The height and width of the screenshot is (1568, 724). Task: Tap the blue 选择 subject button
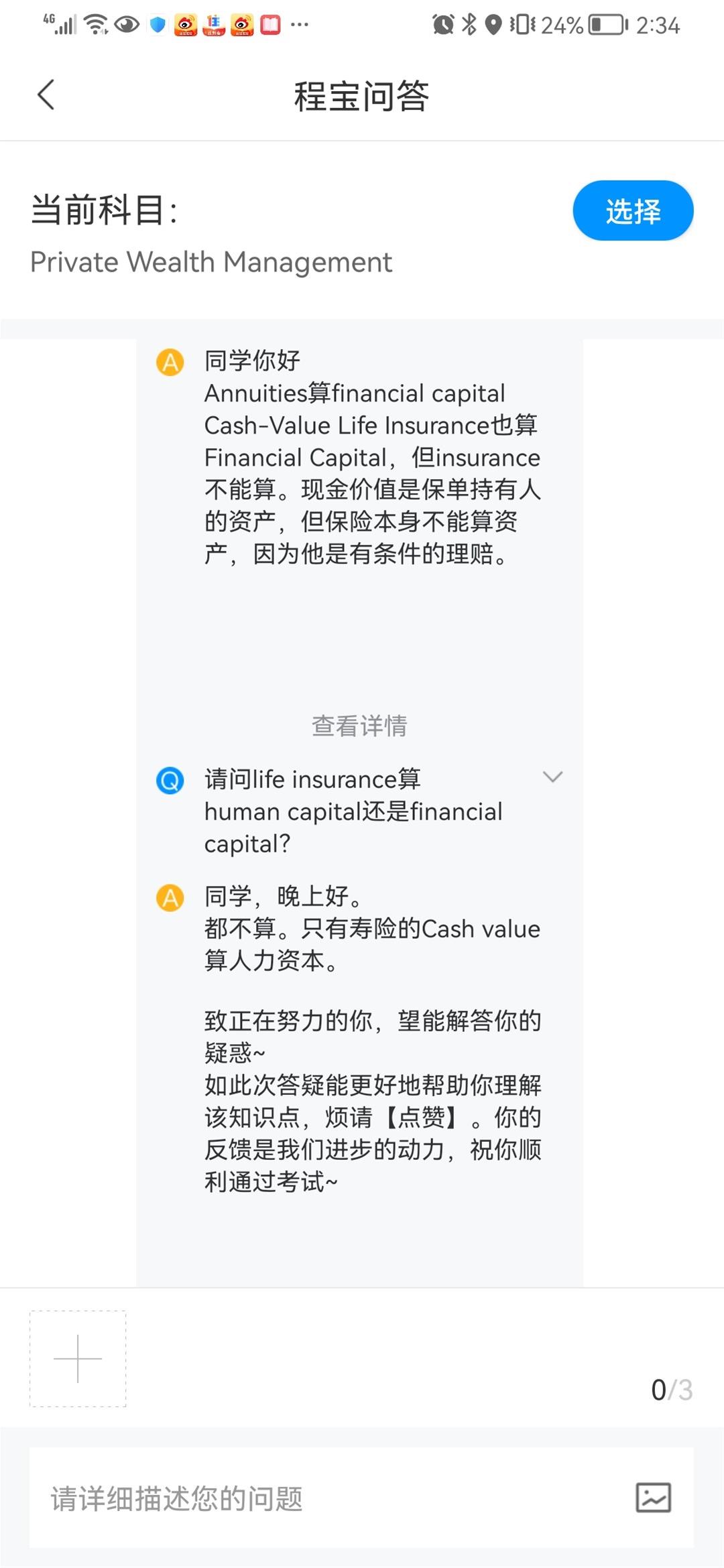[632, 210]
